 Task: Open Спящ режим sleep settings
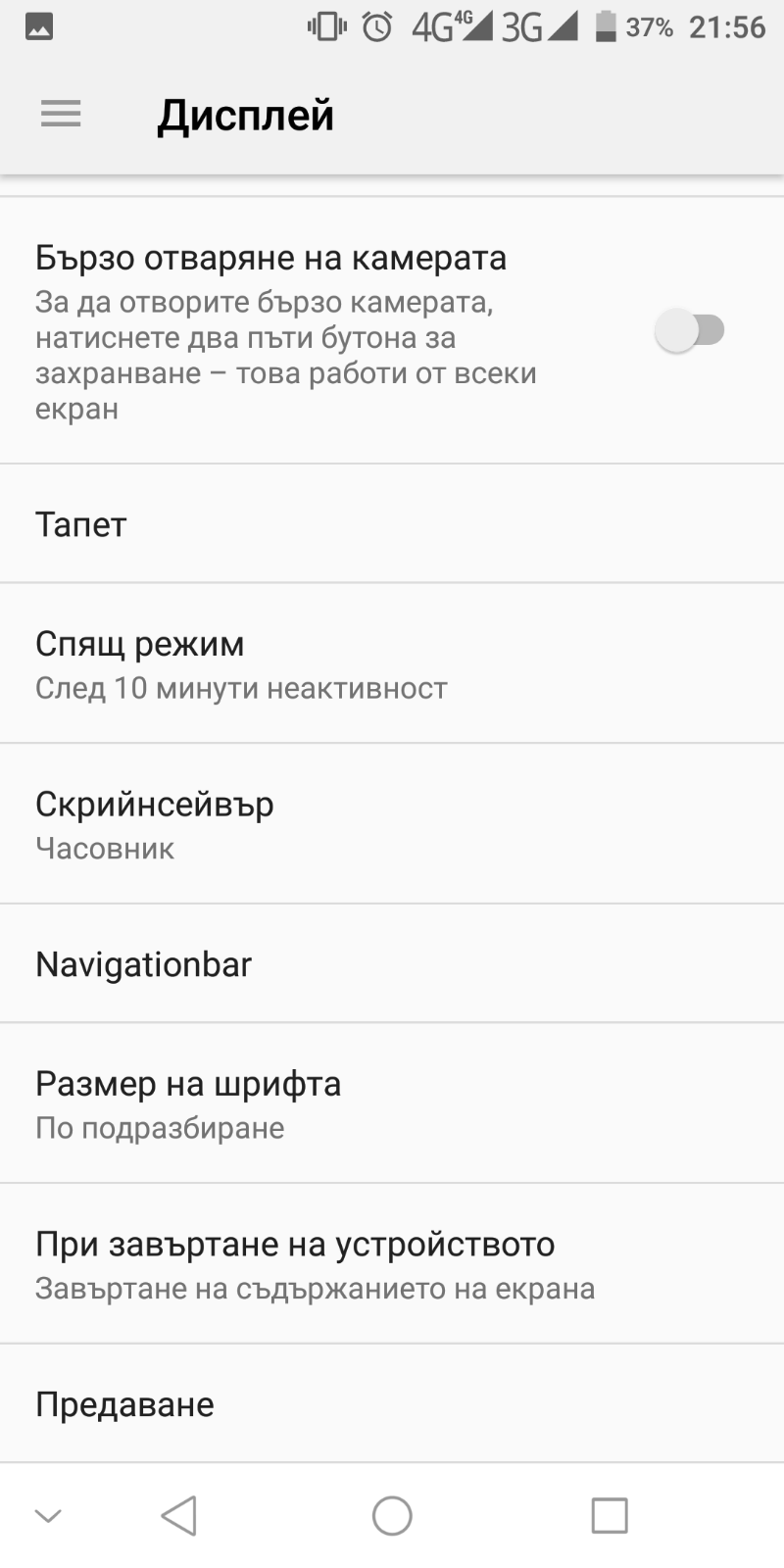pyautogui.click(x=392, y=663)
